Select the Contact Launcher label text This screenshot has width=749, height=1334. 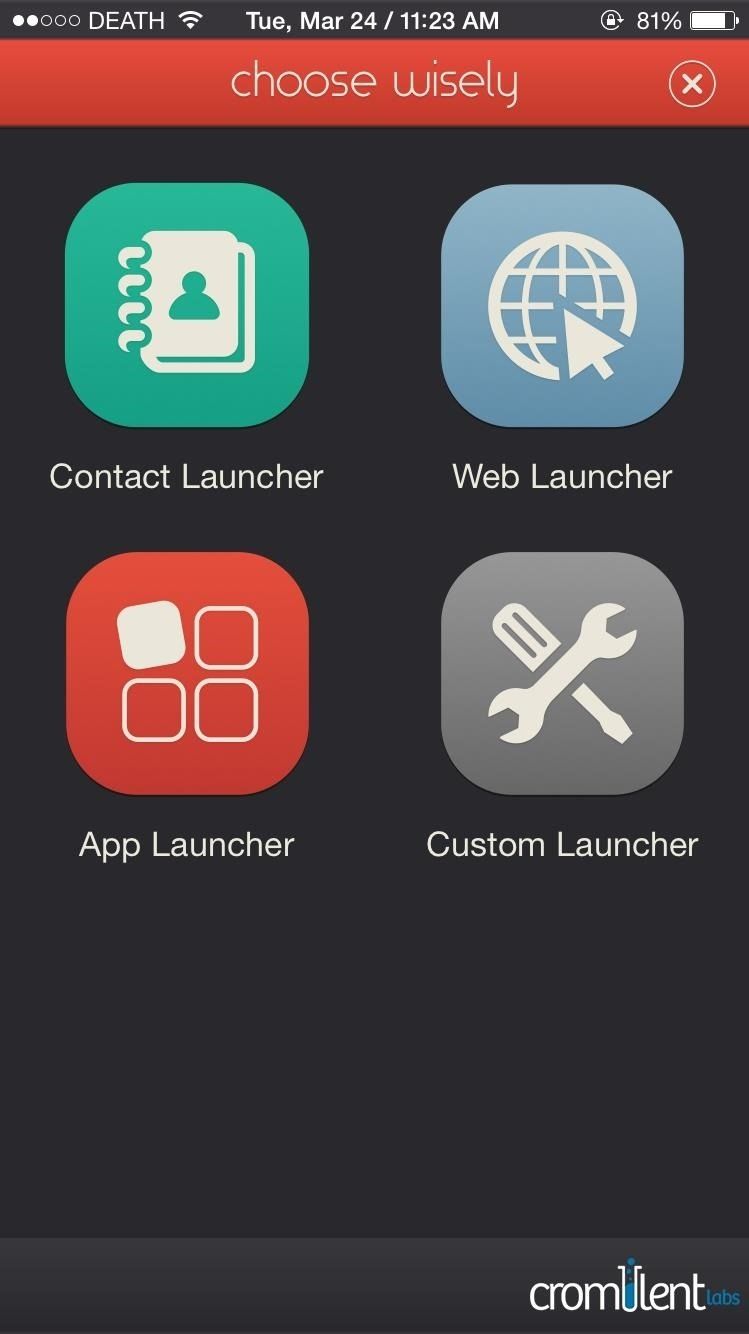coord(186,477)
